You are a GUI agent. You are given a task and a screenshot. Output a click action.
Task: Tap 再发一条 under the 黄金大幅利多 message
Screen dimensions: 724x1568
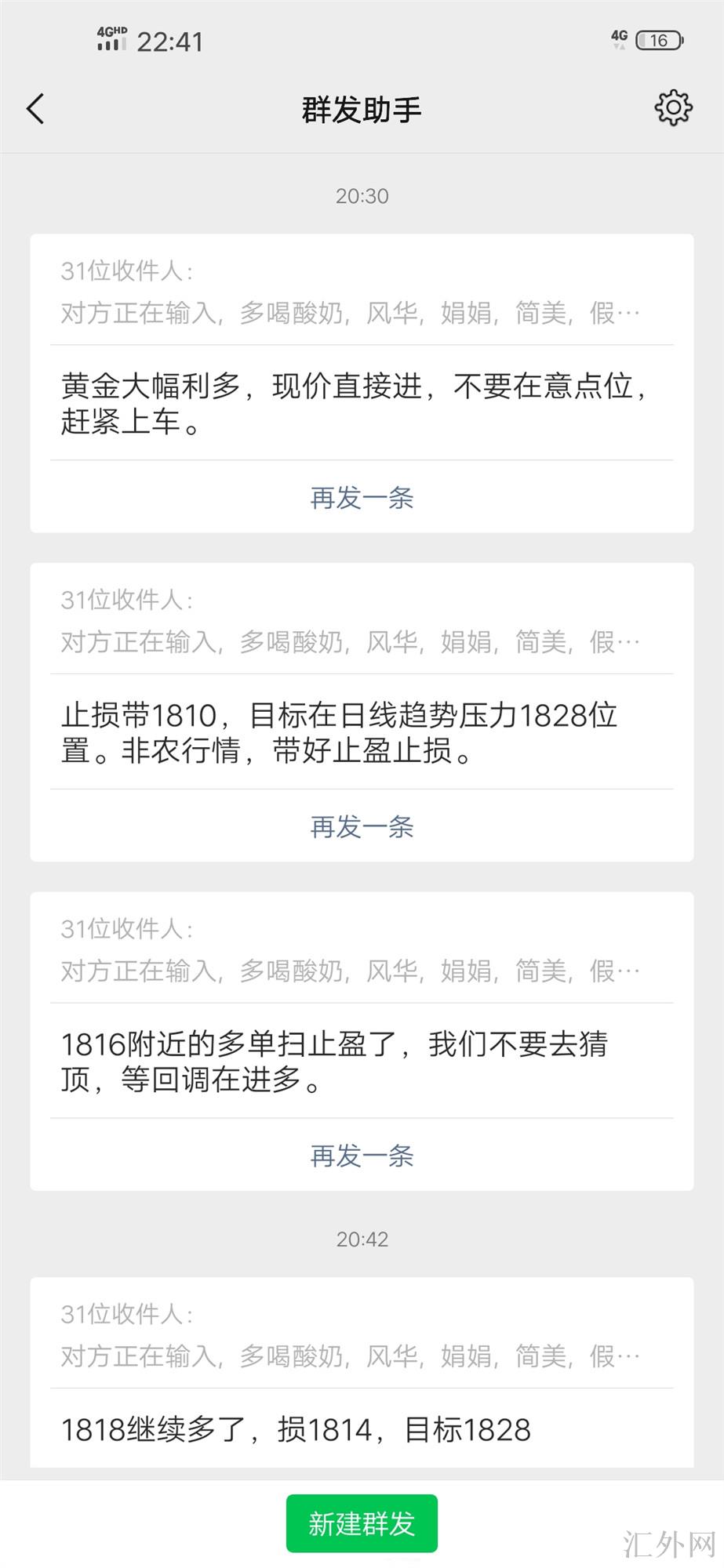point(362,497)
